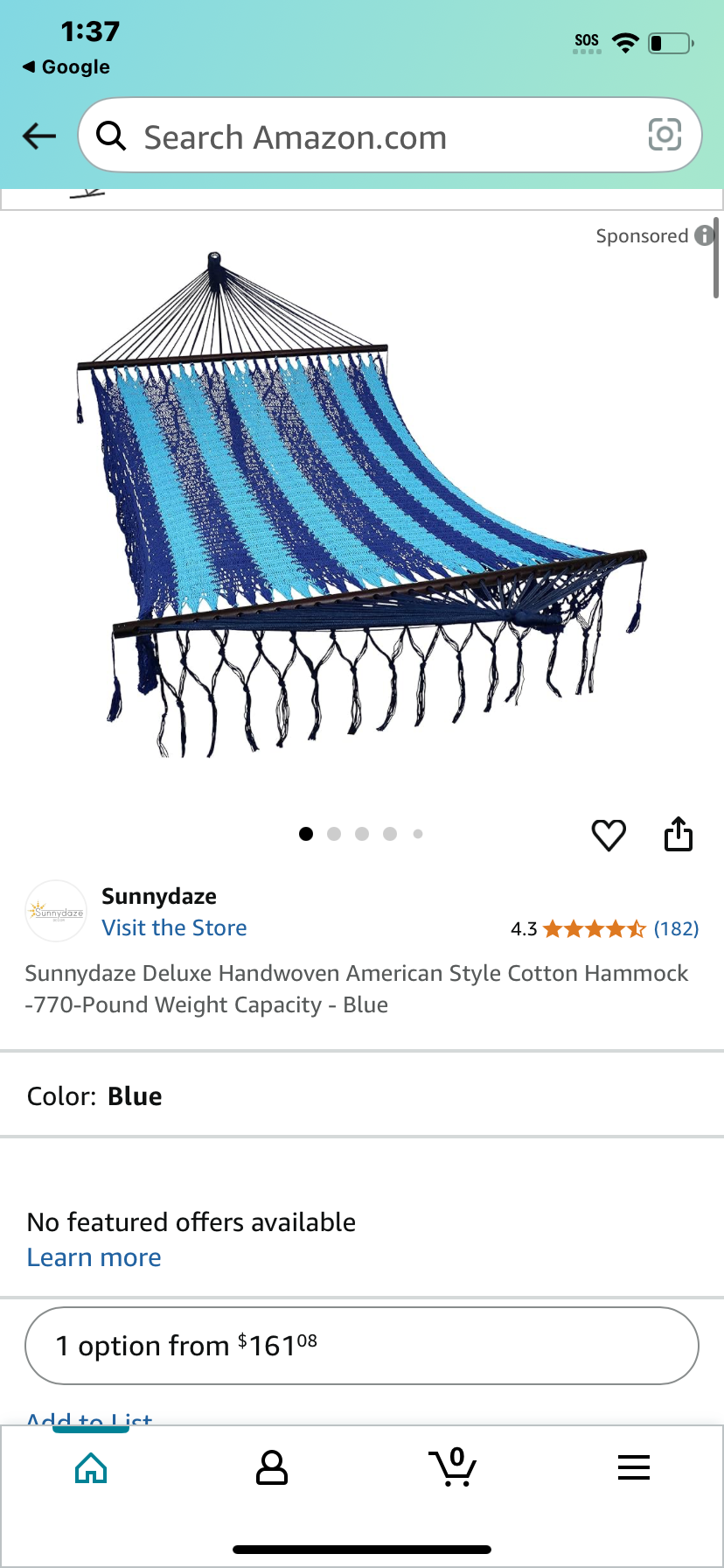Image resolution: width=724 pixels, height=1568 pixels.
Task: Go back with the arrow icon
Action: click(39, 136)
